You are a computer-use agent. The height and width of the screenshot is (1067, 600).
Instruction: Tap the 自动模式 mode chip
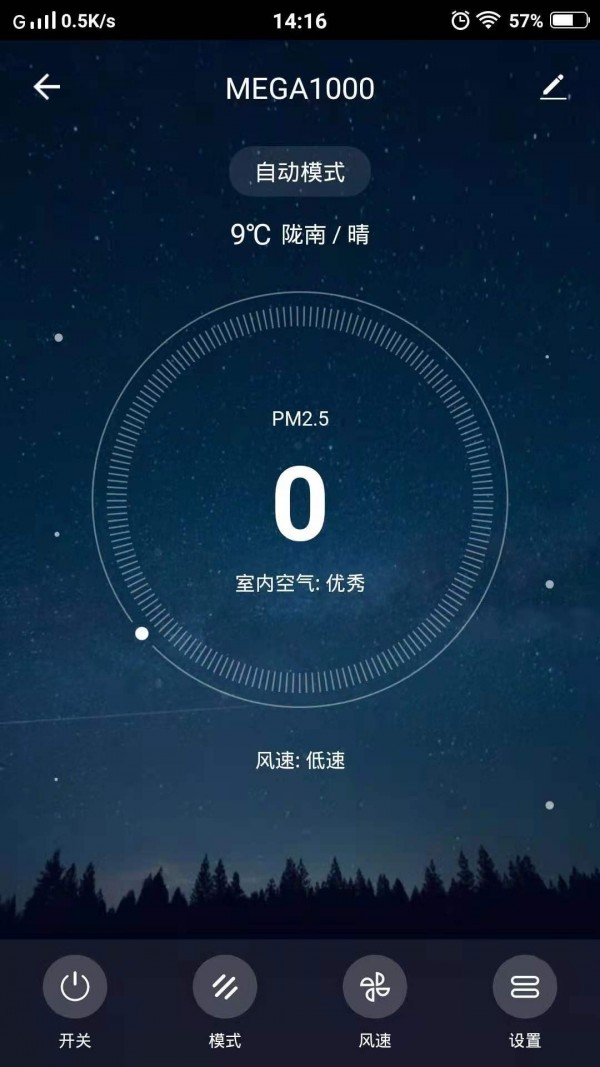(300, 172)
